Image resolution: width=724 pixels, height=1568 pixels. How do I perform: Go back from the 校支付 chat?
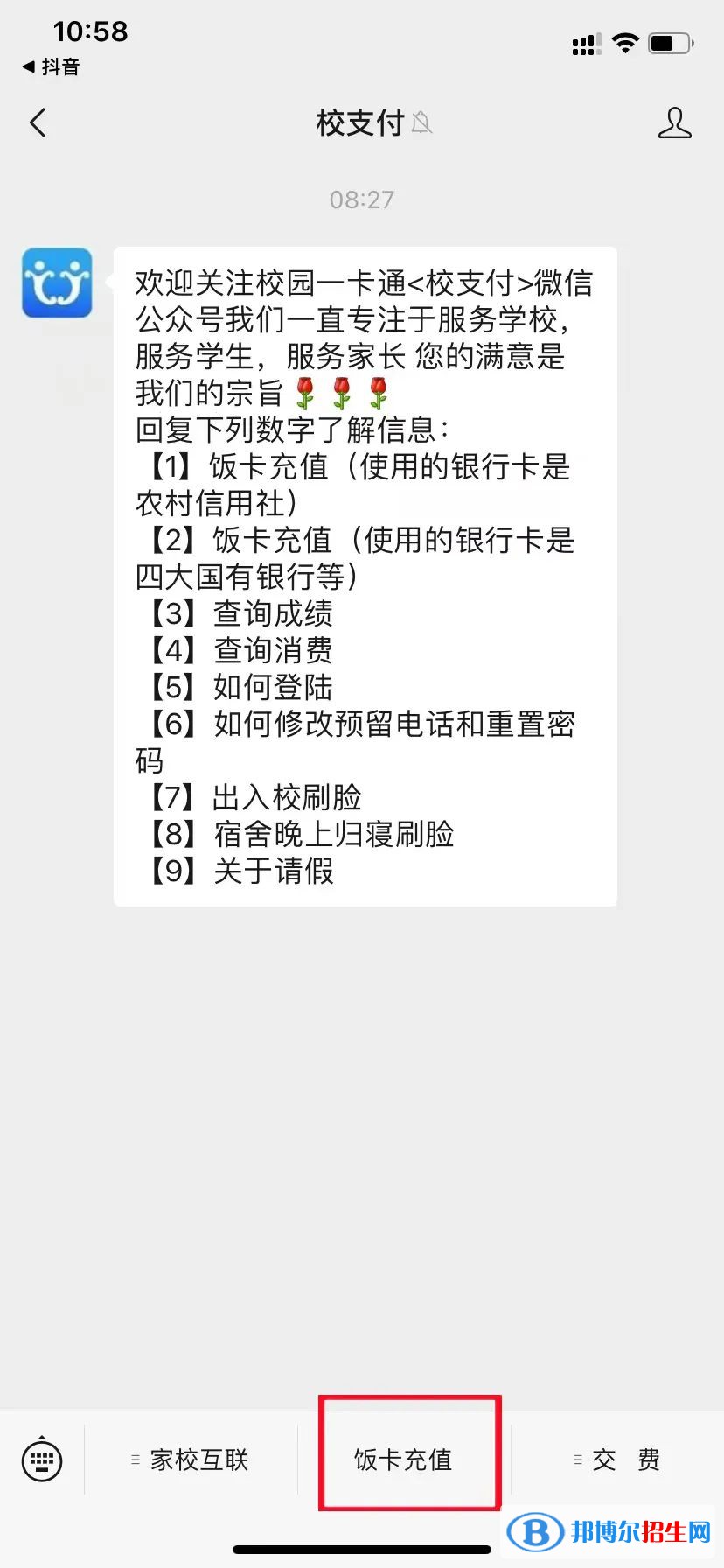click(38, 123)
